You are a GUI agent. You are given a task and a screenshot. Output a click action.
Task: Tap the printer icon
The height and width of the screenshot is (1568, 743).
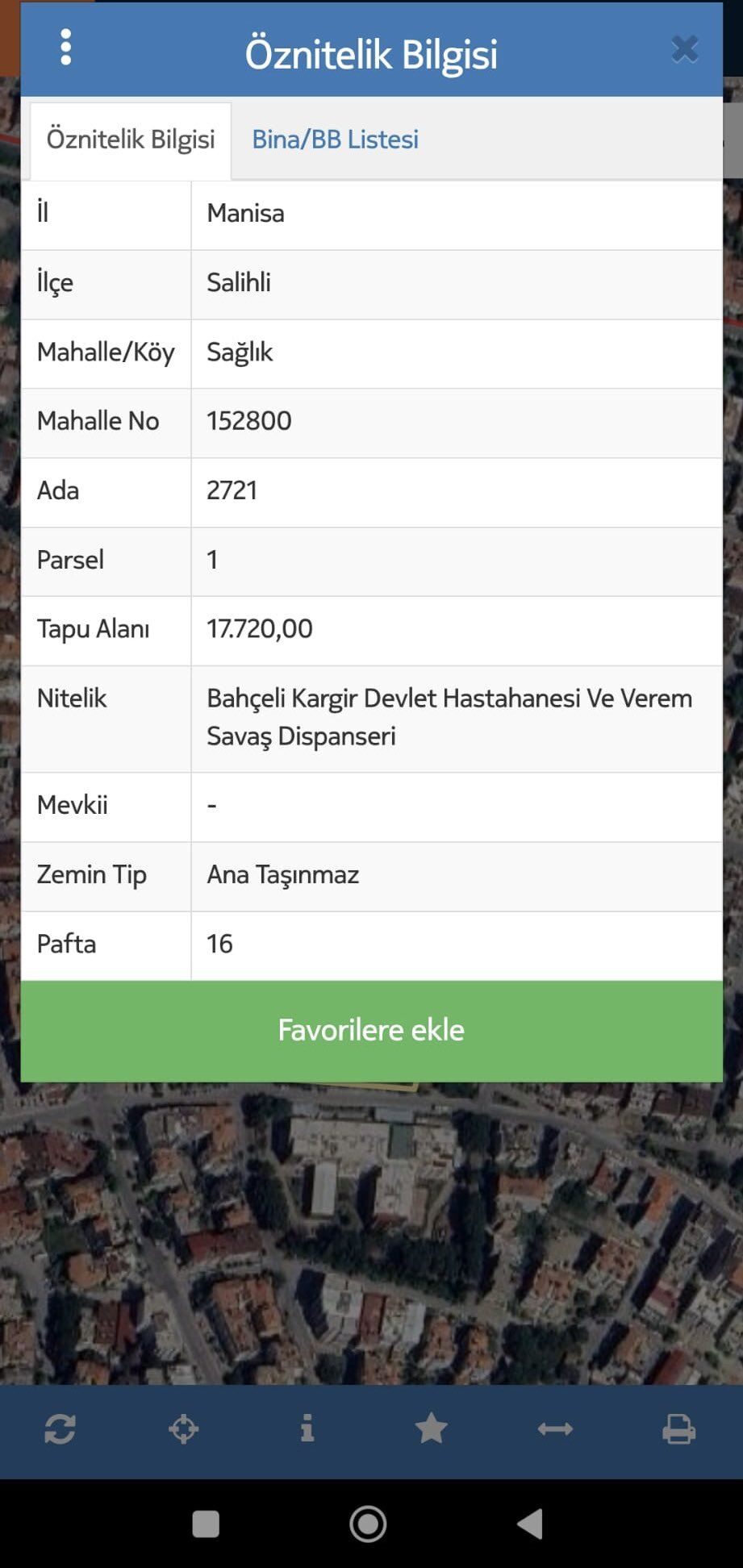[x=678, y=1429]
